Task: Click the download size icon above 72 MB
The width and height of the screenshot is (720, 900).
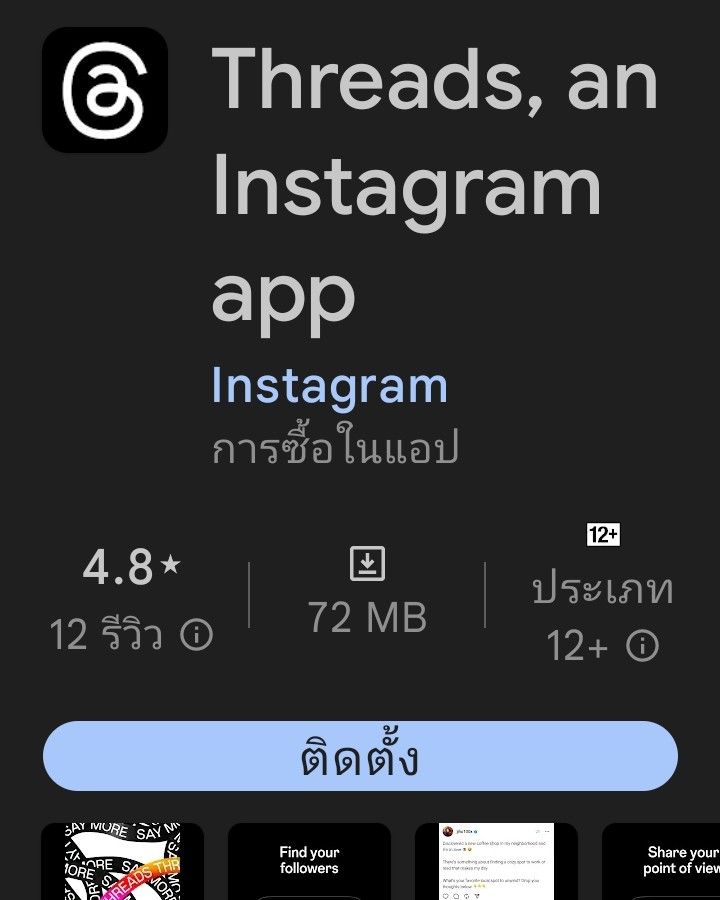Action: coord(368,561)
